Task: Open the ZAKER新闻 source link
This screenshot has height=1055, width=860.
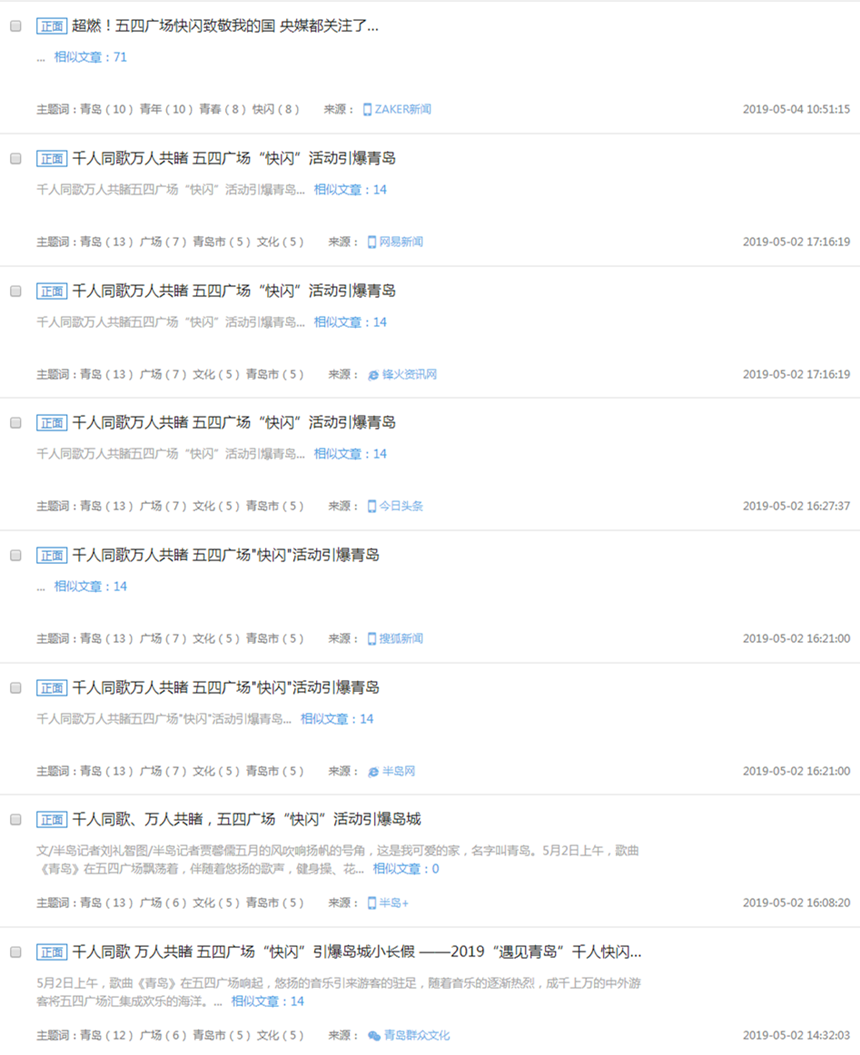Action: [403, 109]
